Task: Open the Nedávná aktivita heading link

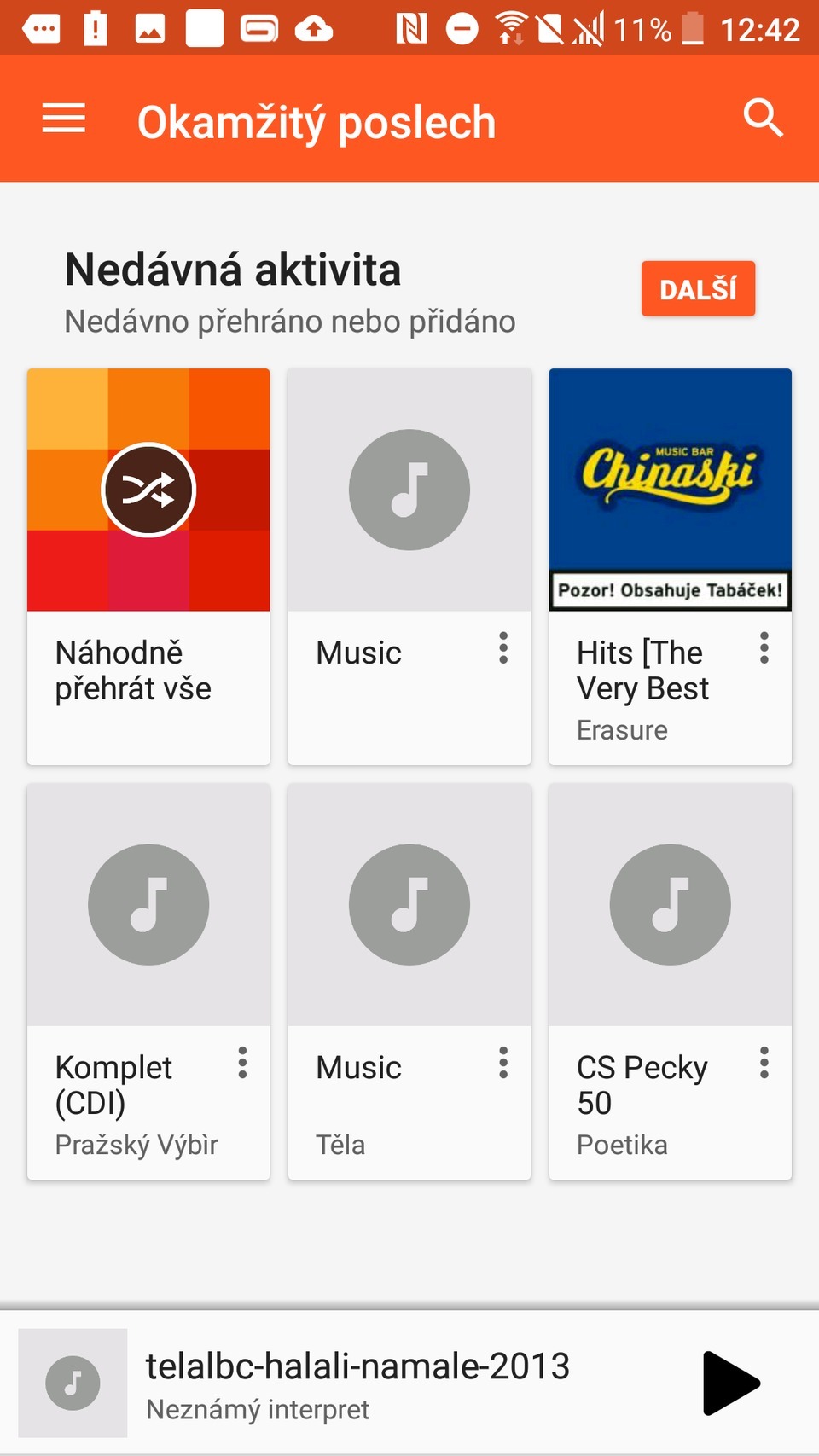Action: [232, 269]
